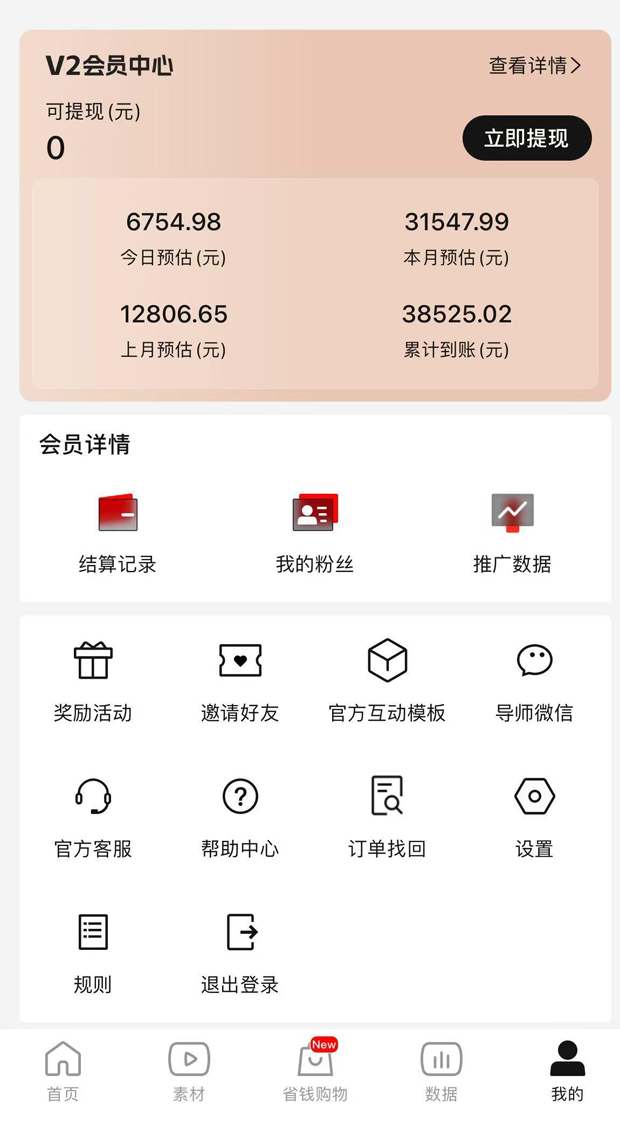This screenshot has width=620, height=1138.
Task: Select 邀请好友 to invite friends
Action: tap(240, 681)
